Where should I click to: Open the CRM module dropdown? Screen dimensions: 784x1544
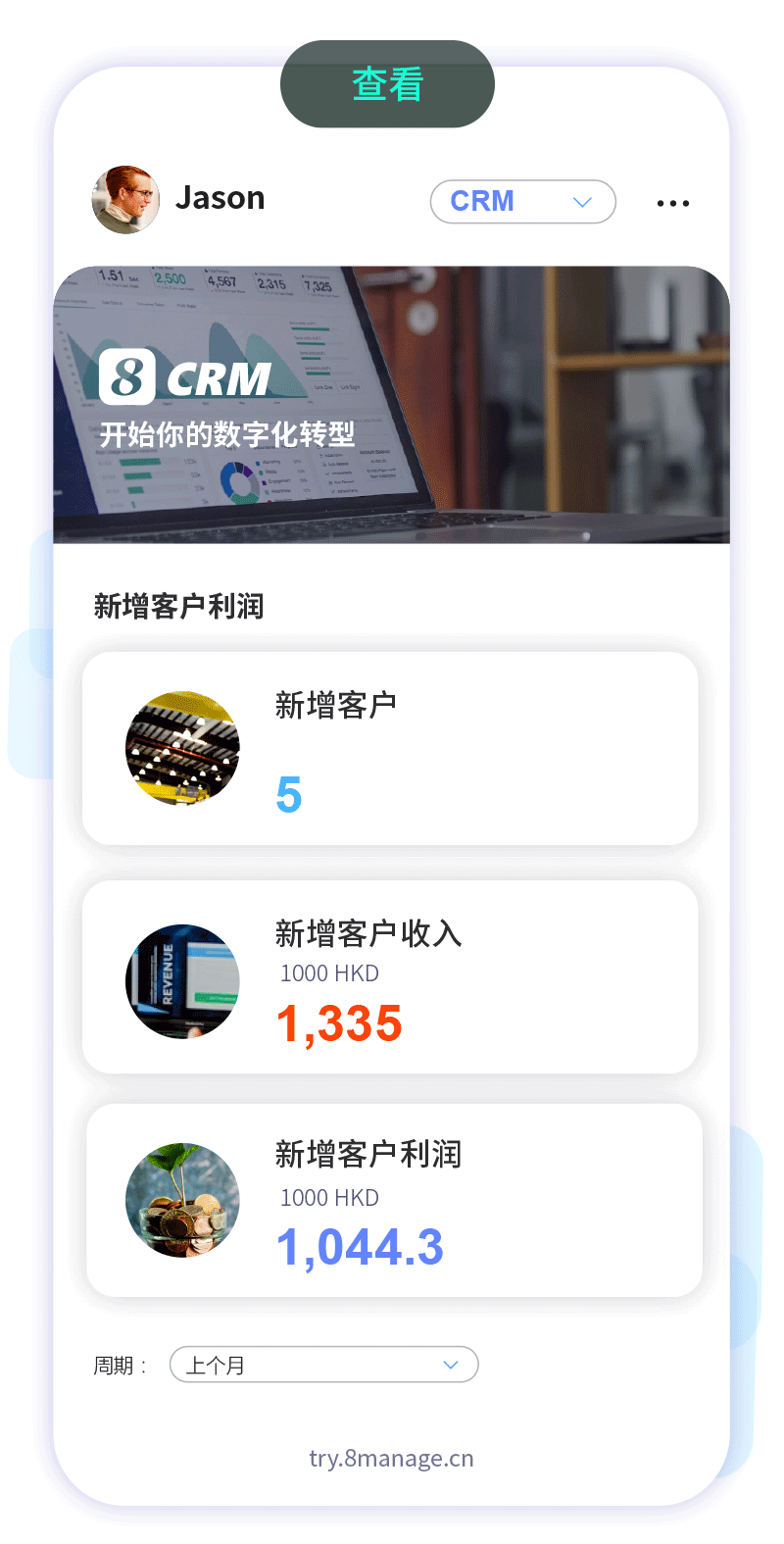522,202
